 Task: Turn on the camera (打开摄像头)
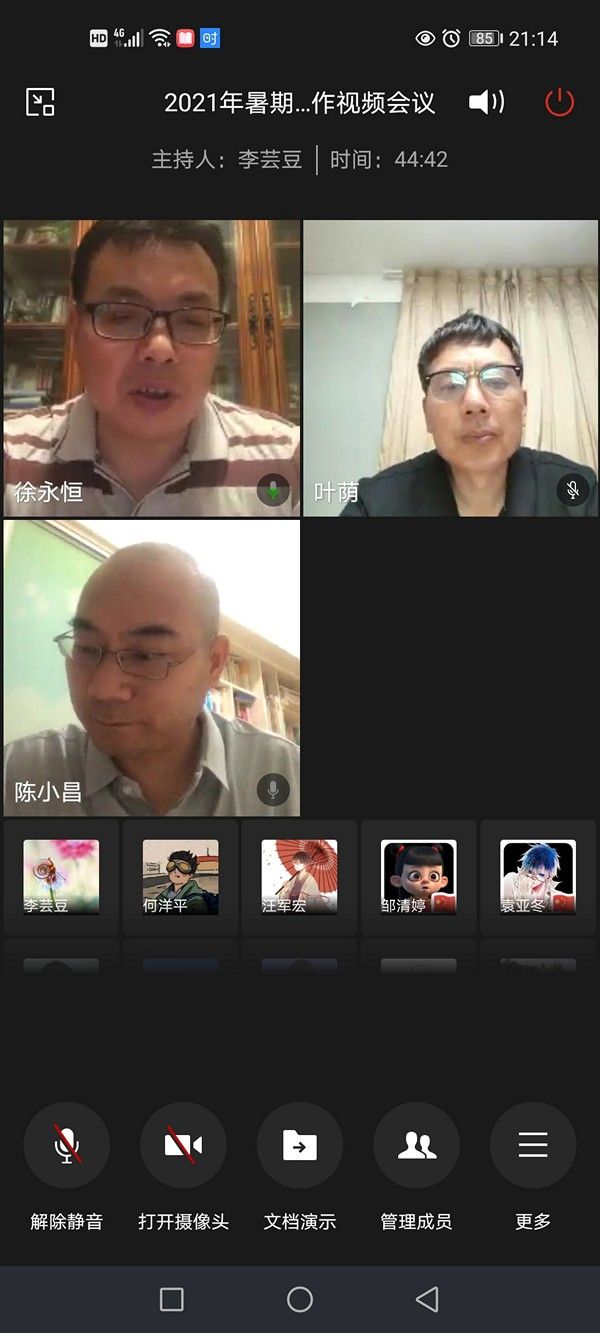click(183, 1145)
